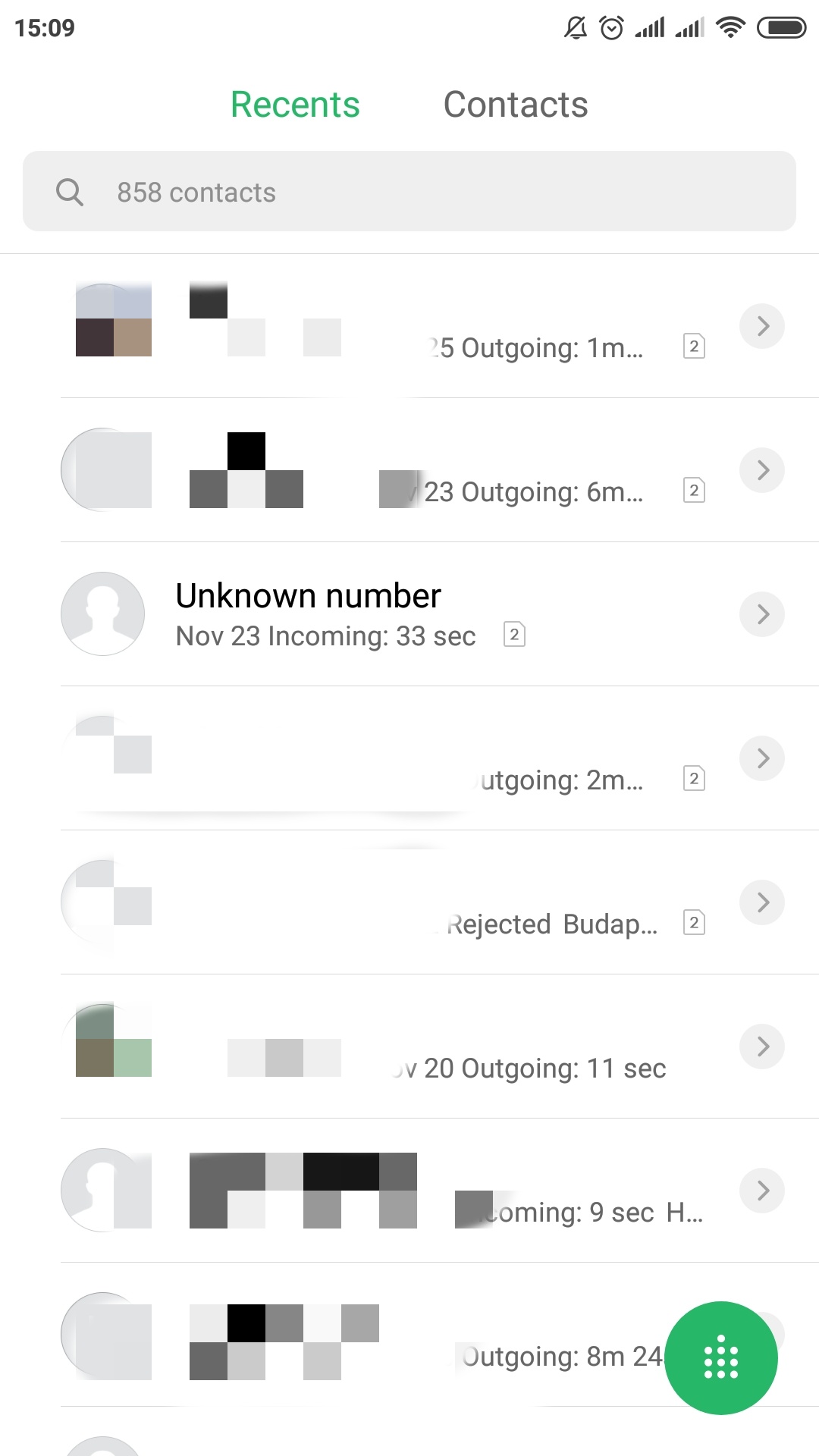
Task: Tap the Outgoing 8m 24 call entry
Action: (x=409, y=1335)
